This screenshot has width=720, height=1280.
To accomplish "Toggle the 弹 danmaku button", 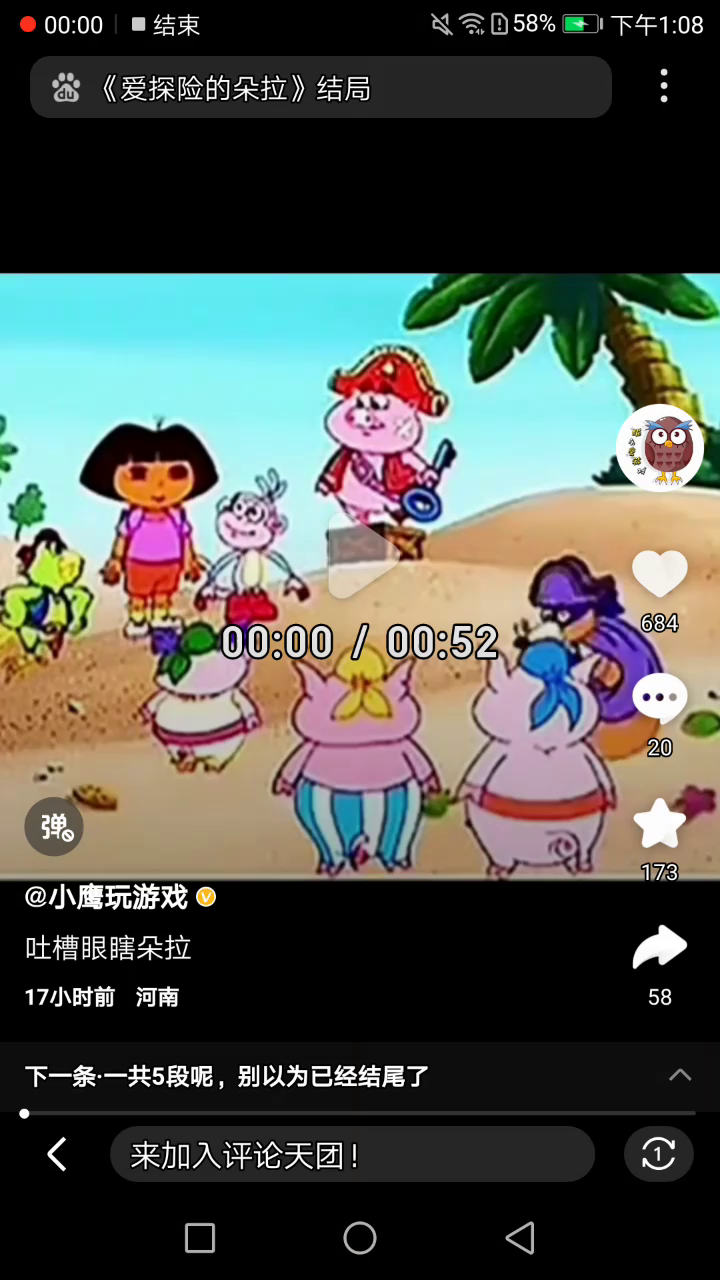I will click(54, 827).
